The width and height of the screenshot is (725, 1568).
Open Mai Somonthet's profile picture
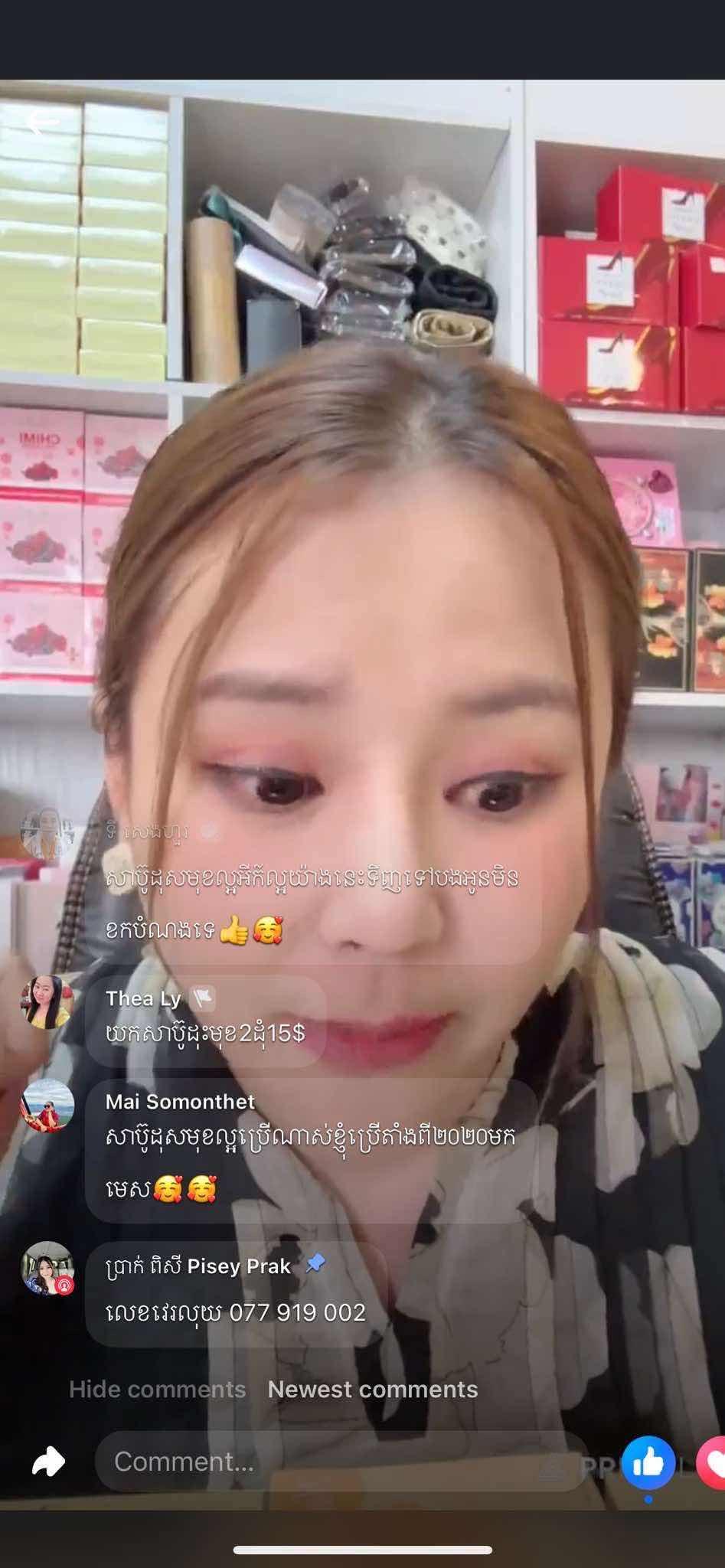pyautogui.click(x=47, y=1105)
